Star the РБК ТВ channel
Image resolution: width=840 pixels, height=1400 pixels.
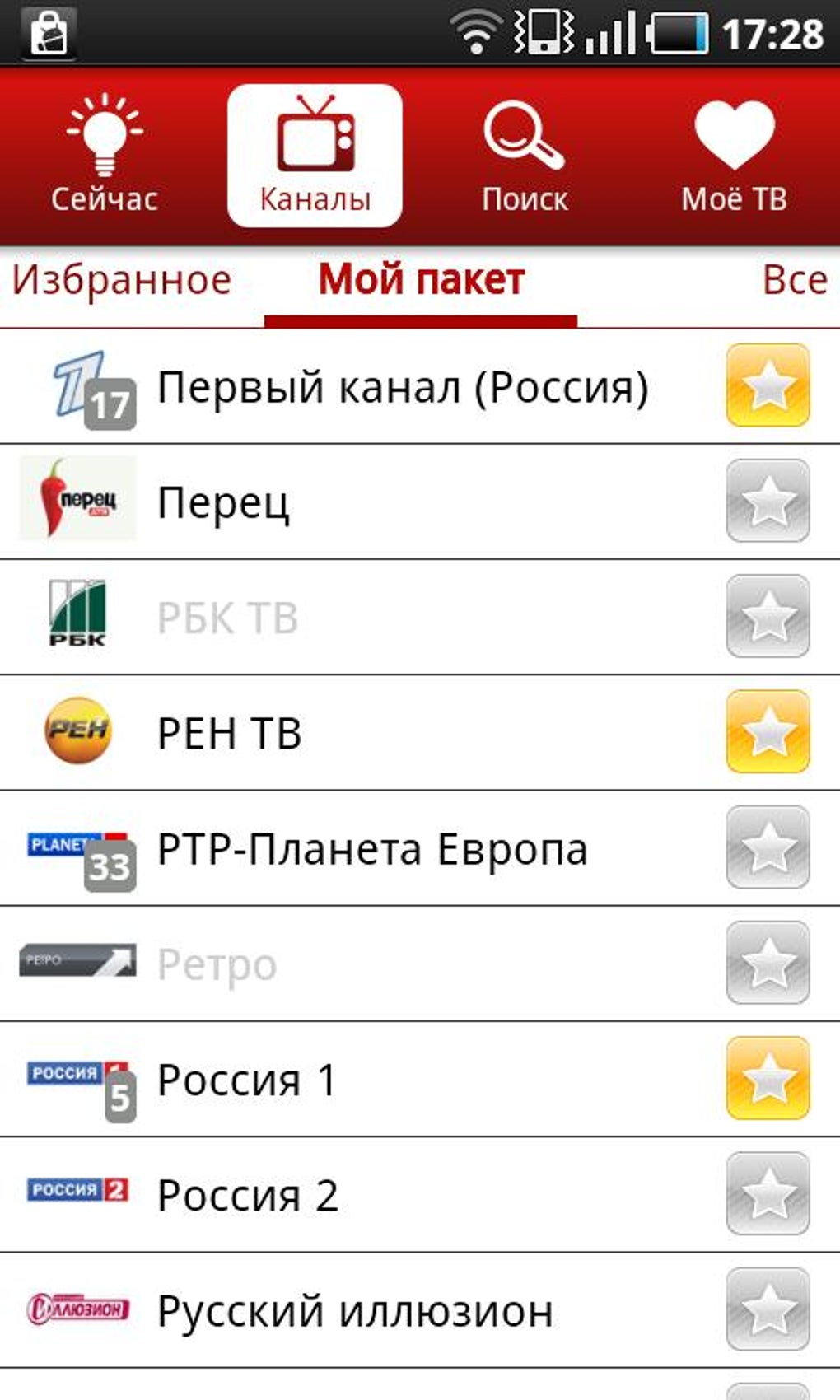click(x=768, y=616)
